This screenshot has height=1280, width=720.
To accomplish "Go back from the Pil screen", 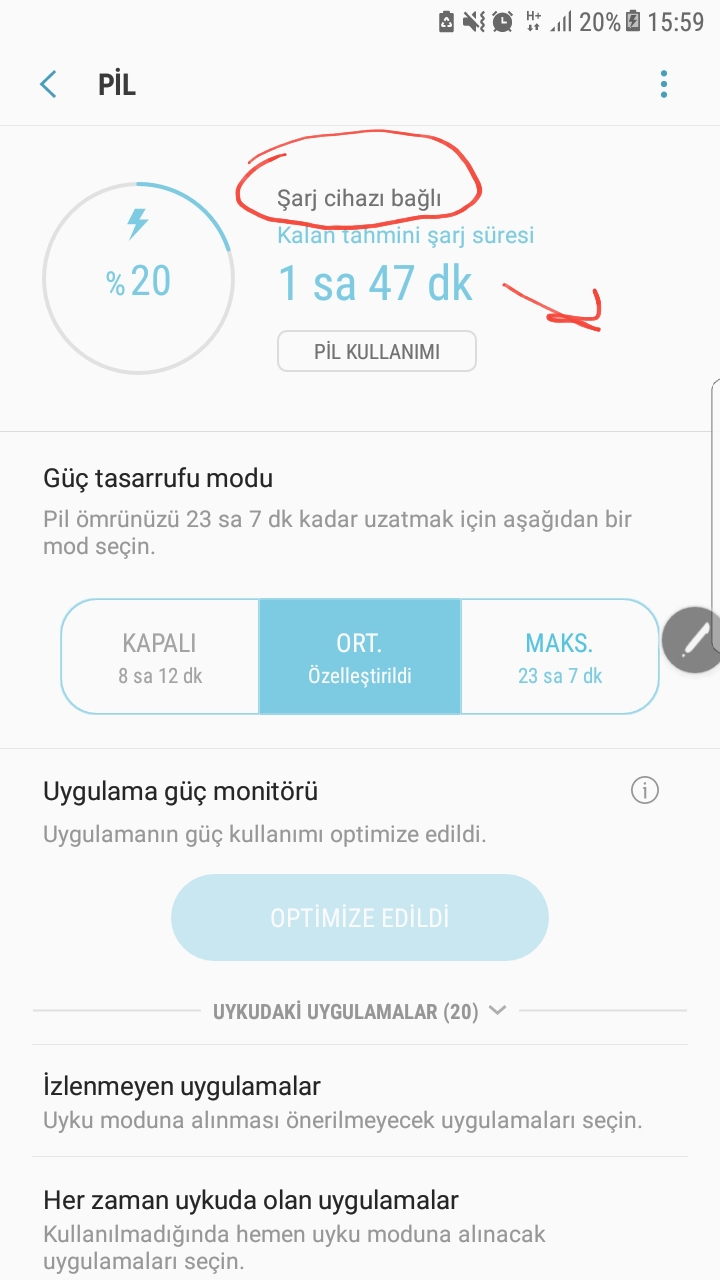I will tap(48, 84).
